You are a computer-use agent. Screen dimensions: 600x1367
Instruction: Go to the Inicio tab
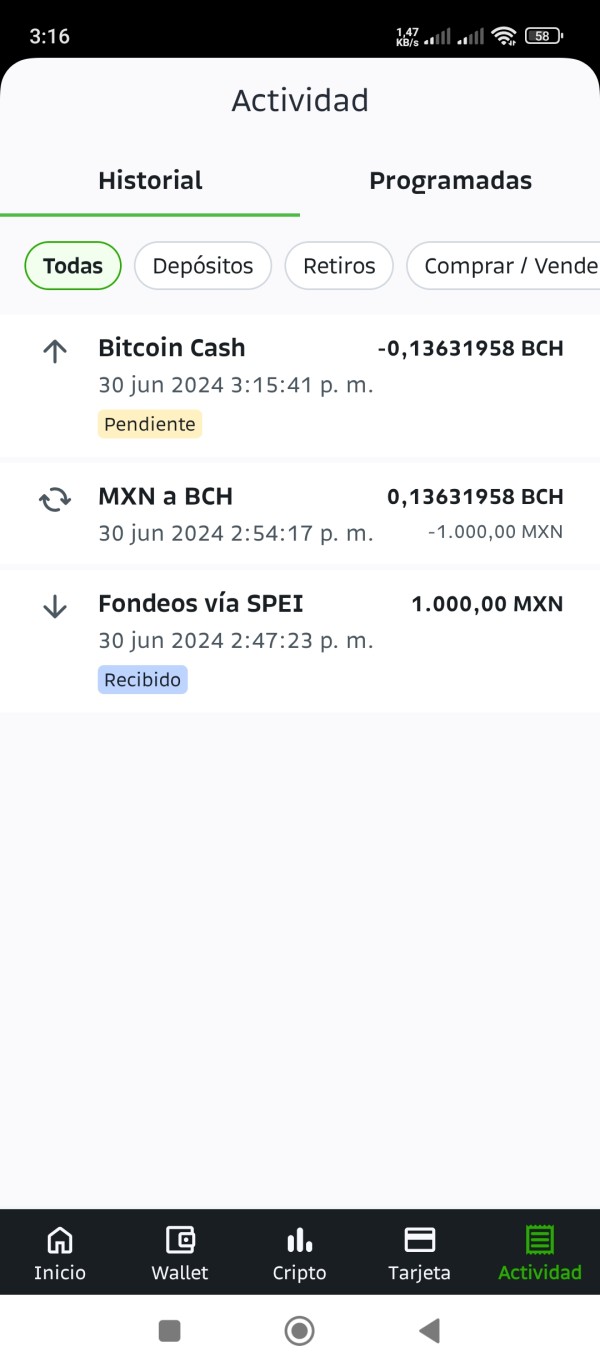pos(60,1254)
